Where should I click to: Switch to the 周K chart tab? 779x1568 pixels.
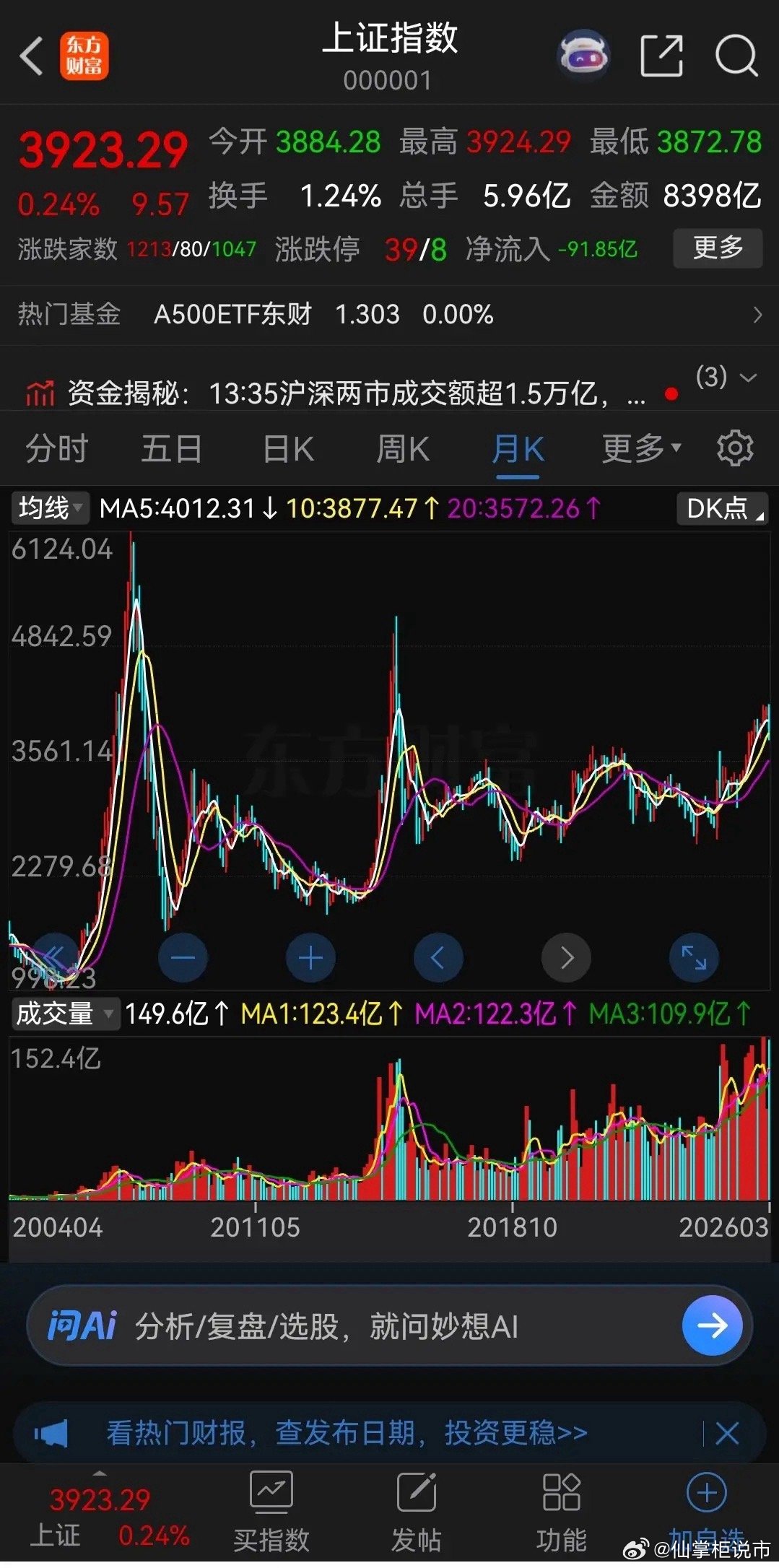[x=401, y=448]
